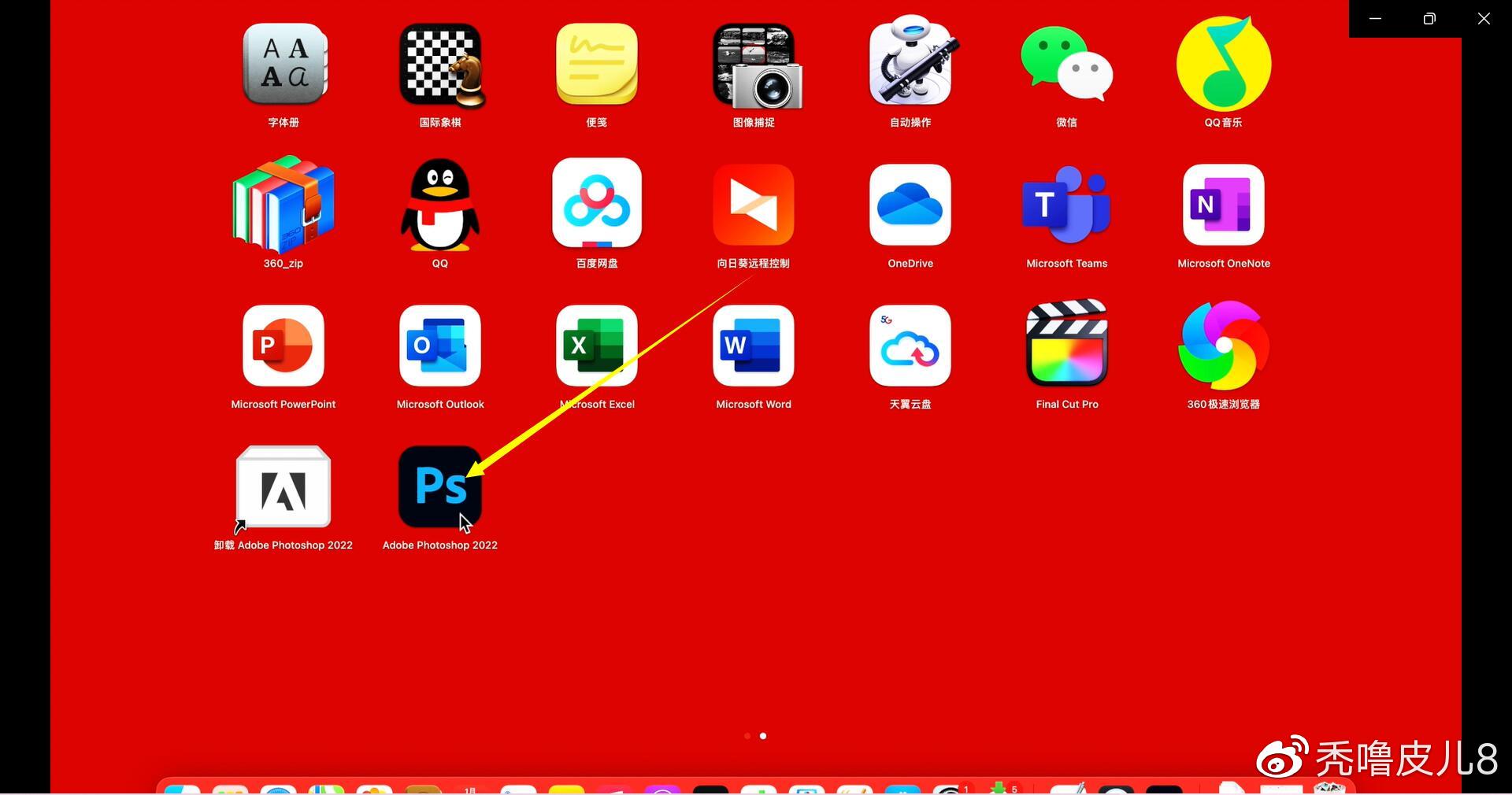Screen dimensions: 1512x795
Task: Launch the 微信 WeChat app
Action: [1066, 63]
